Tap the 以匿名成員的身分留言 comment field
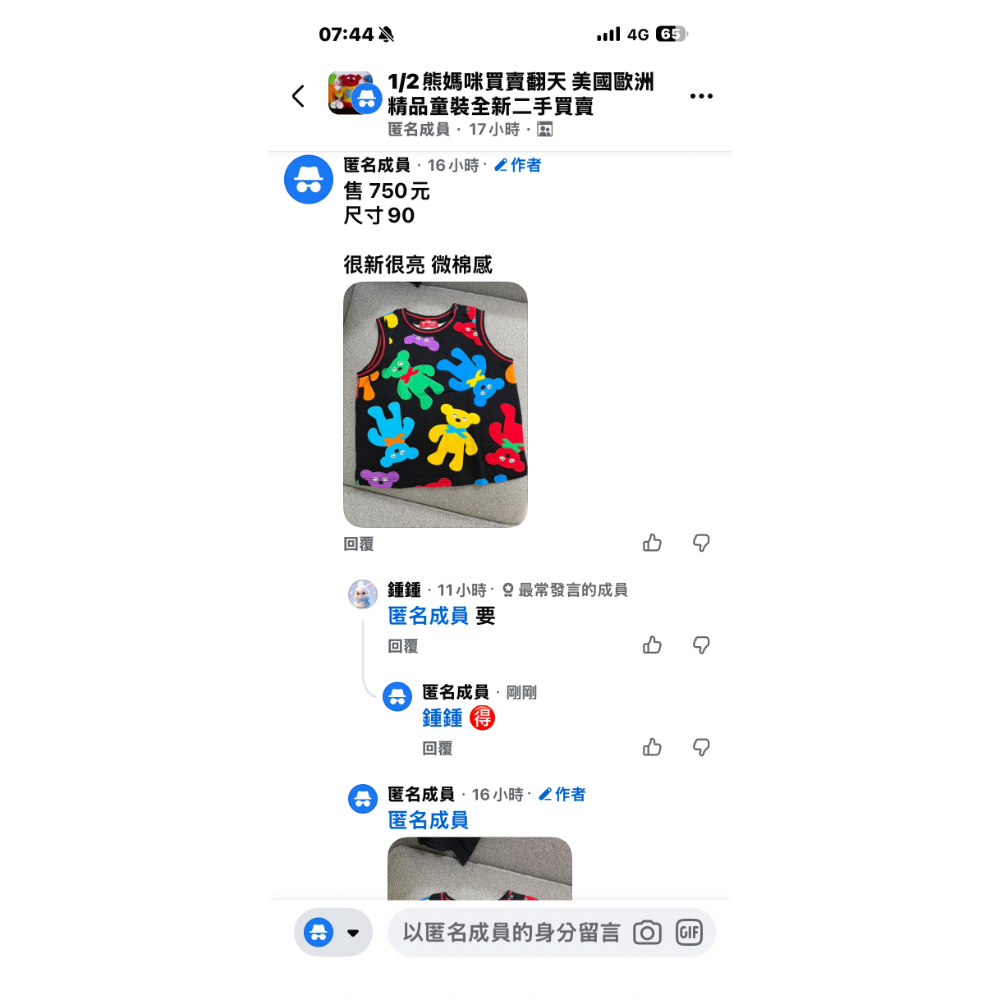1000x1000 pixels. pyautogui.click(x=511, y=933)
